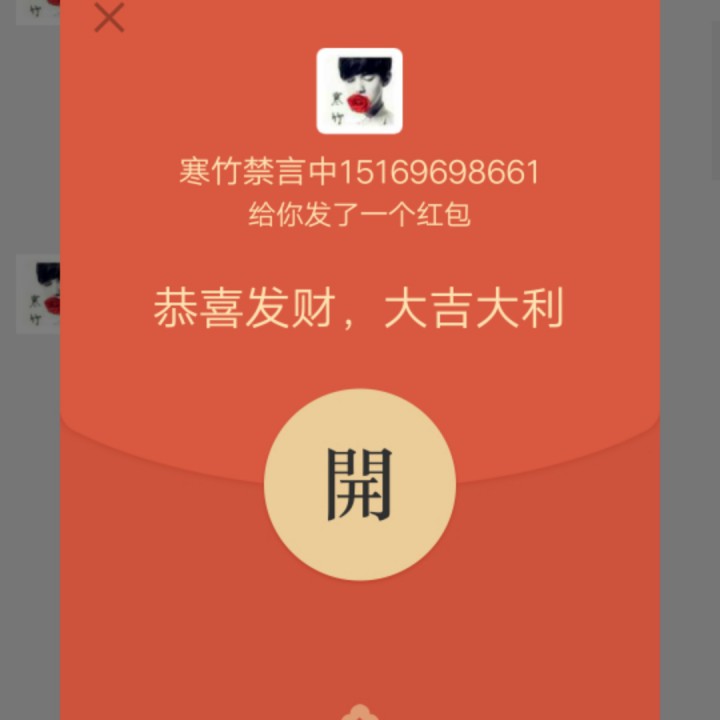Image resolution: width=720 pixels, height=720 pixels.
Task: Close the red packet popup
Action: pos(108,17)
